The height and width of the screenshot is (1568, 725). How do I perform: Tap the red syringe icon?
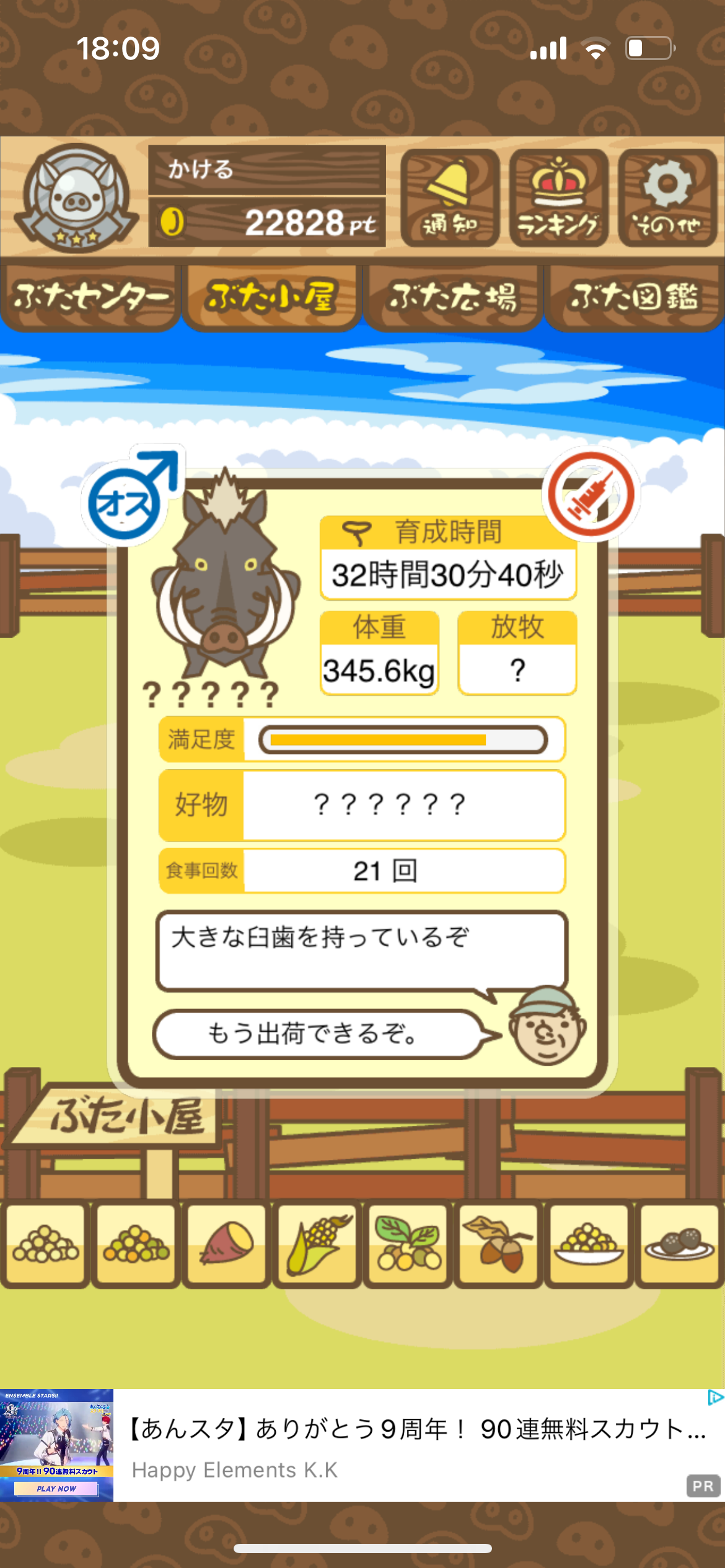tap(591, 494)
